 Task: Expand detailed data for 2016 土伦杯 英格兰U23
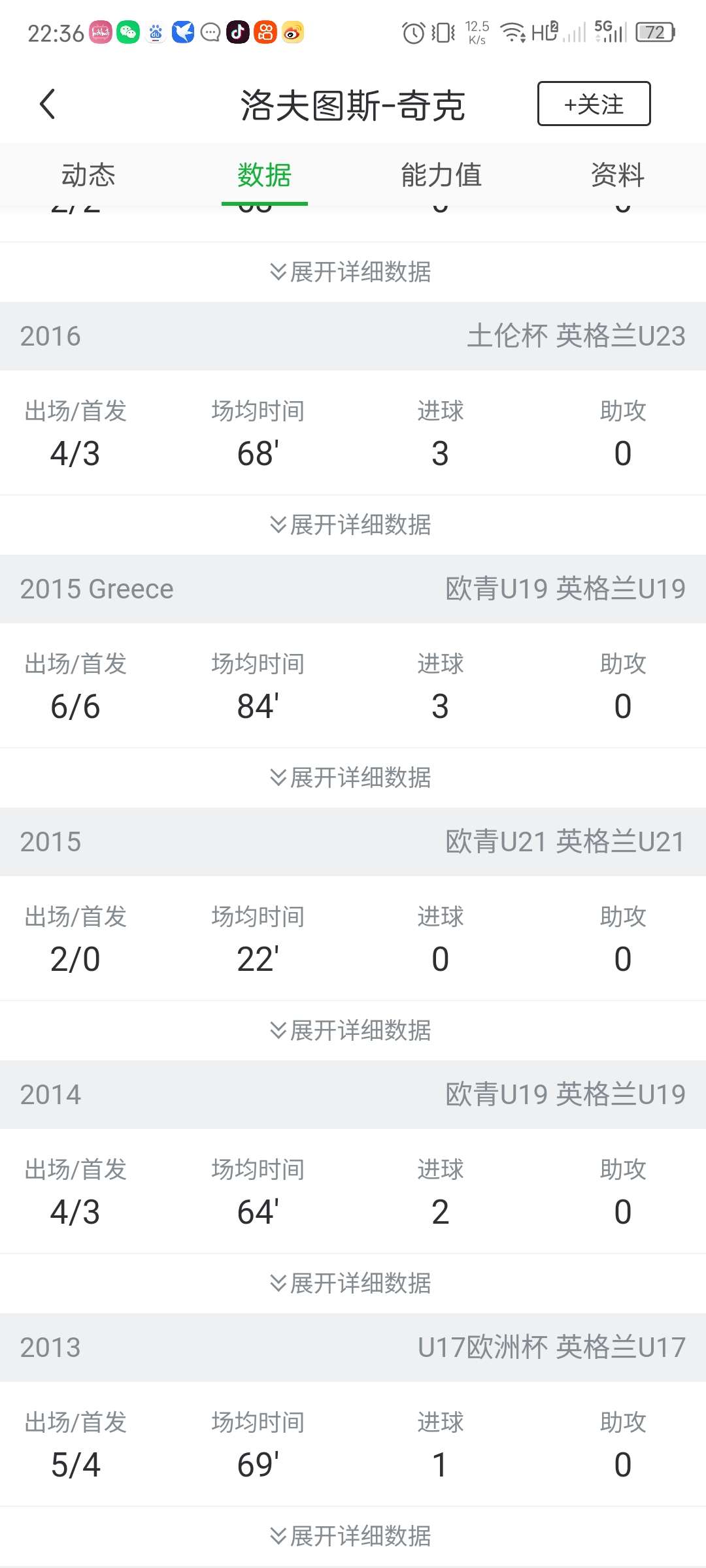[x=351, y=525]
